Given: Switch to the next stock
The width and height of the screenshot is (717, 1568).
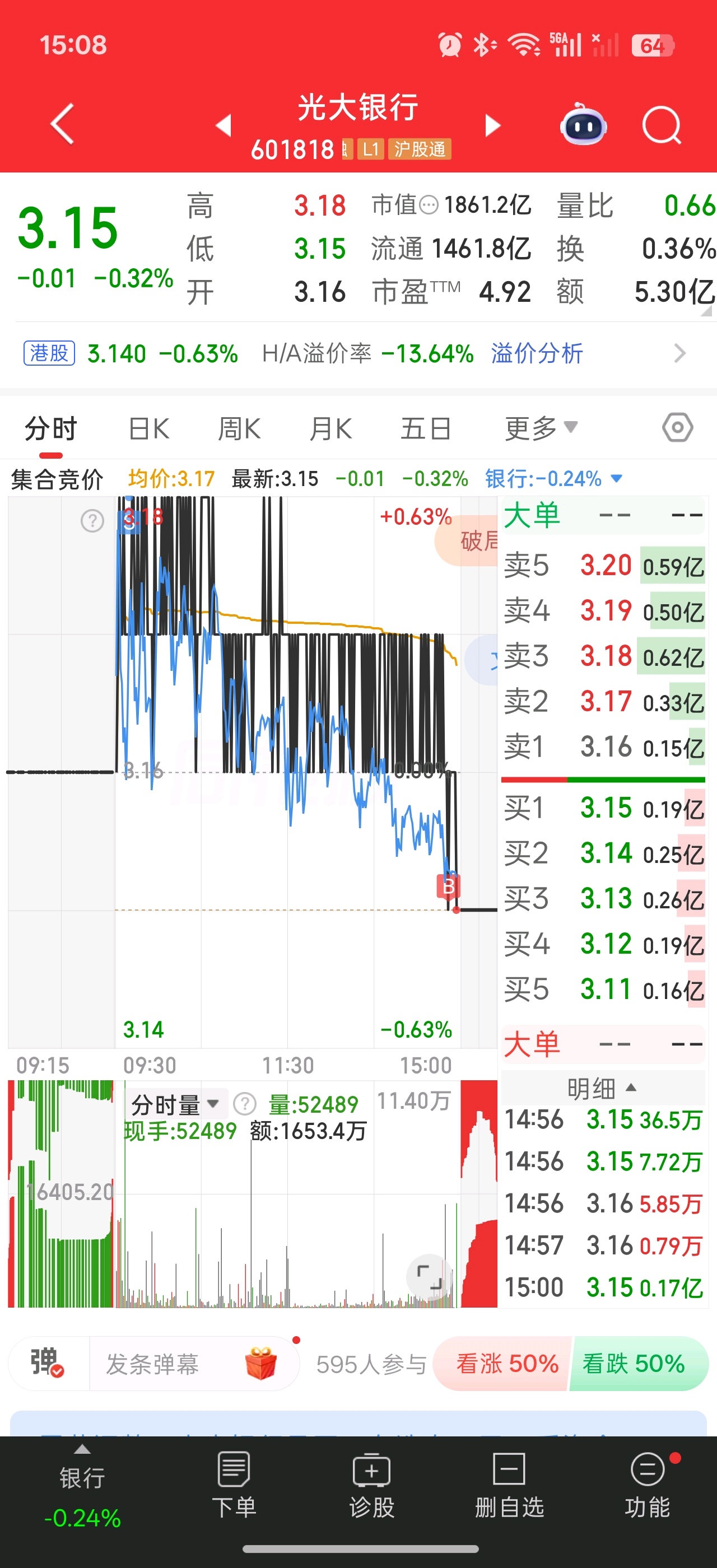Looking at the screenshot, I should [492, 125].
